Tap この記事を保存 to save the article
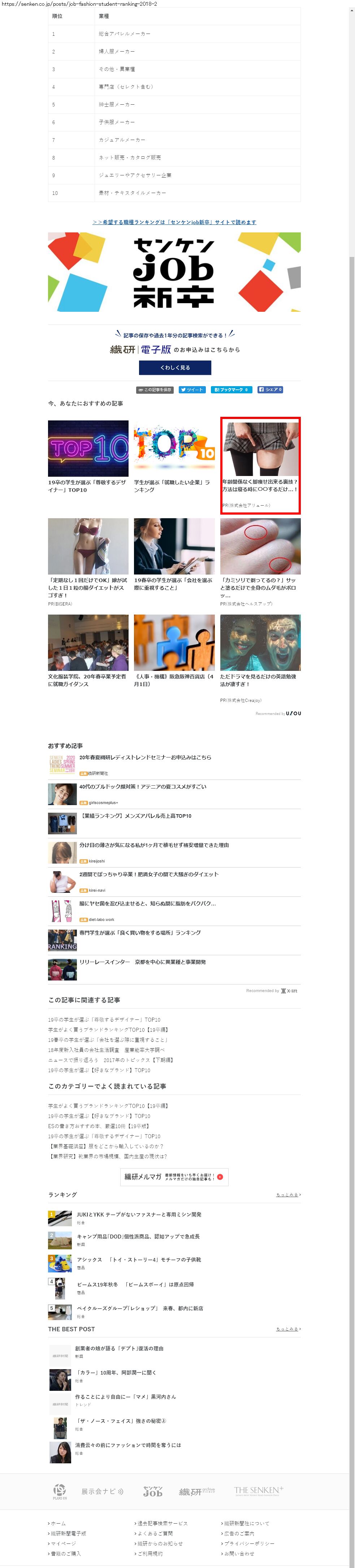This screenshot has width=355, height=1568. (155, 390)
